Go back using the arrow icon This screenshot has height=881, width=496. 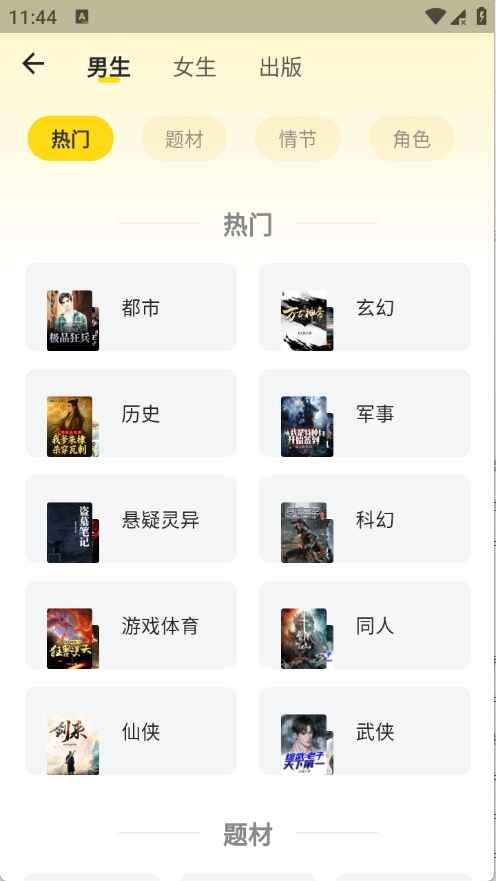tap(33, 63)
